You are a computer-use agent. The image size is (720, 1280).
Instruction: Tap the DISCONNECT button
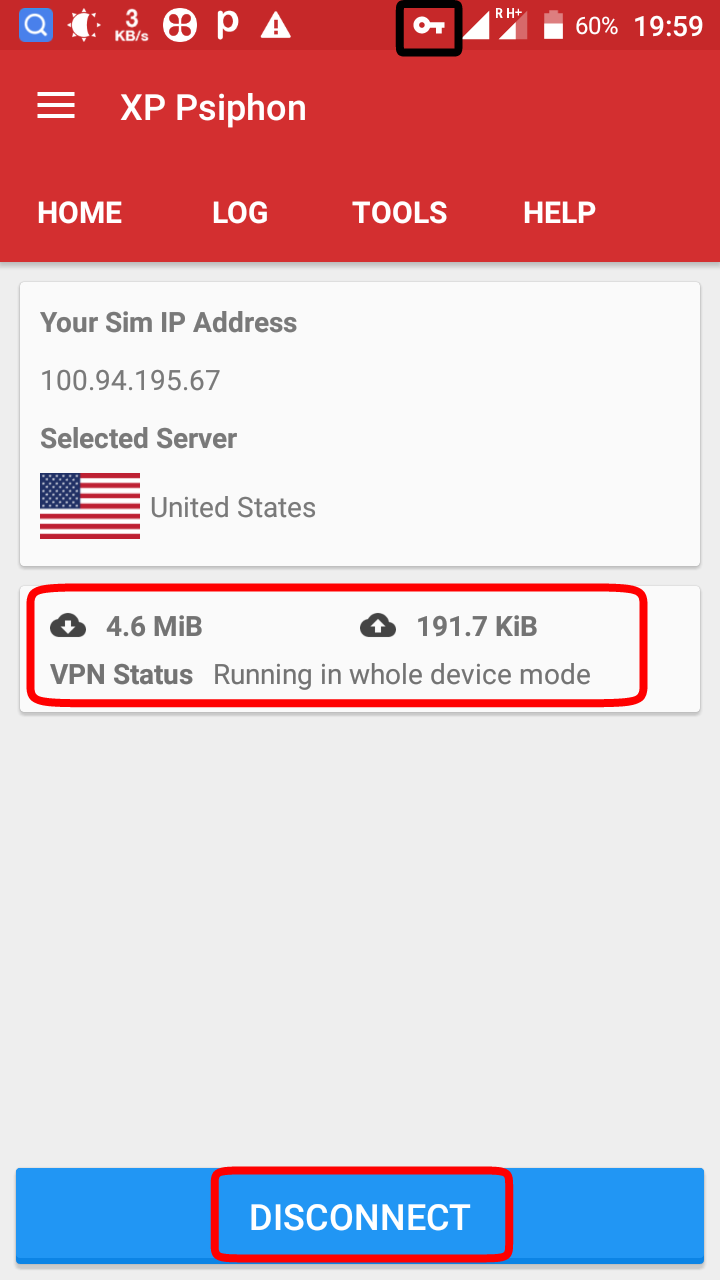click(x=360, y=1217)
